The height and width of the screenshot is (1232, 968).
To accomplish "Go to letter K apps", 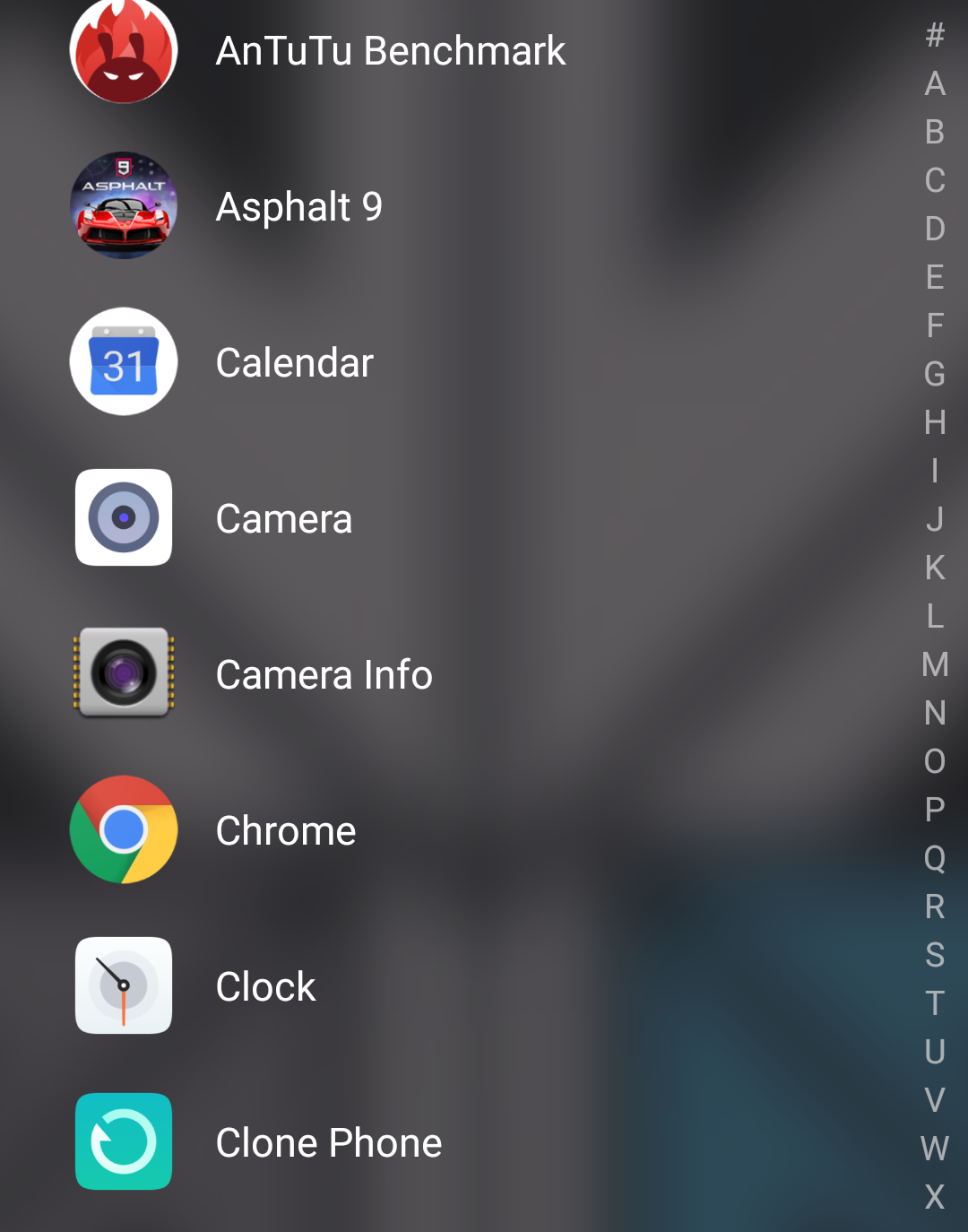I will point(935,568).
